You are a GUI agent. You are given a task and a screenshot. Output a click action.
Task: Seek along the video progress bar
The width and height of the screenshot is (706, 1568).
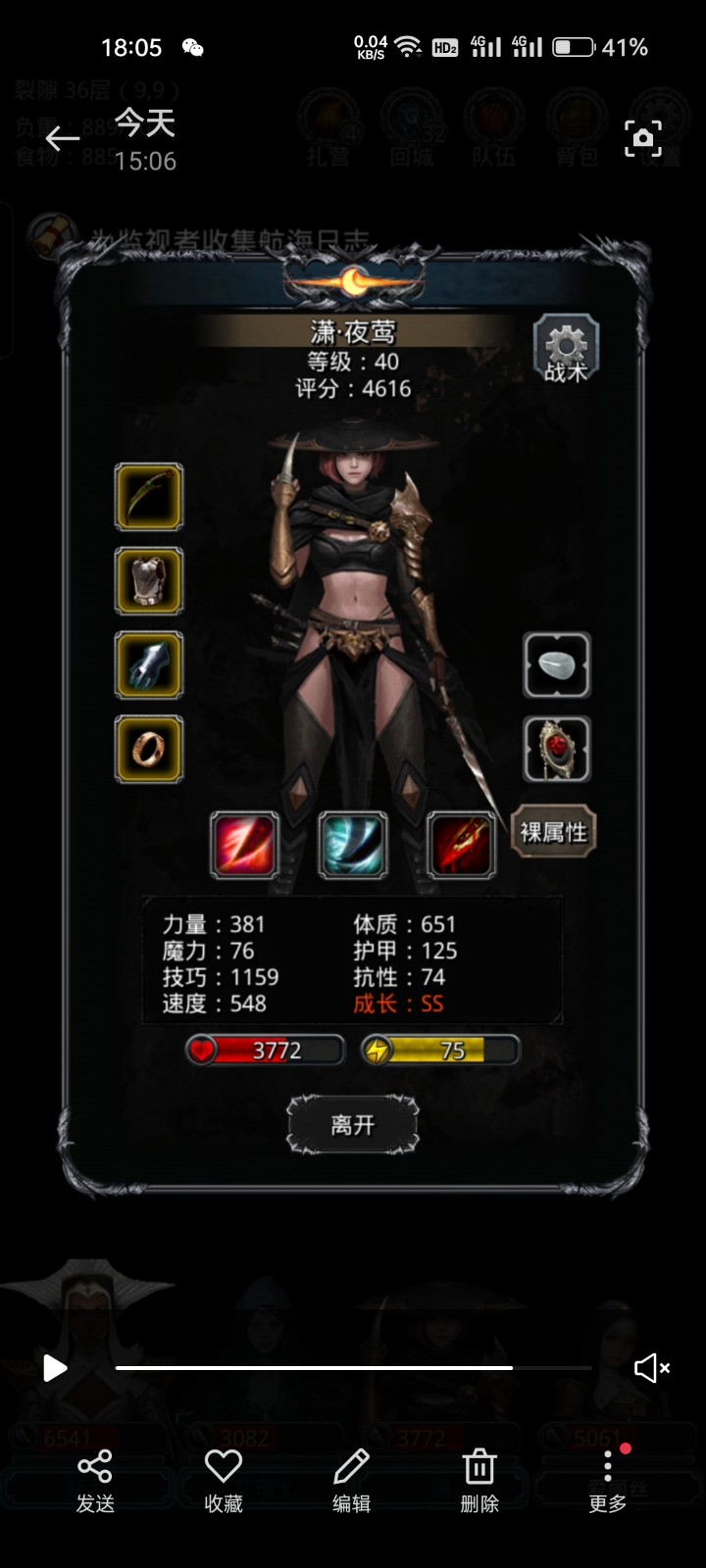click(x=353, y=1367)
